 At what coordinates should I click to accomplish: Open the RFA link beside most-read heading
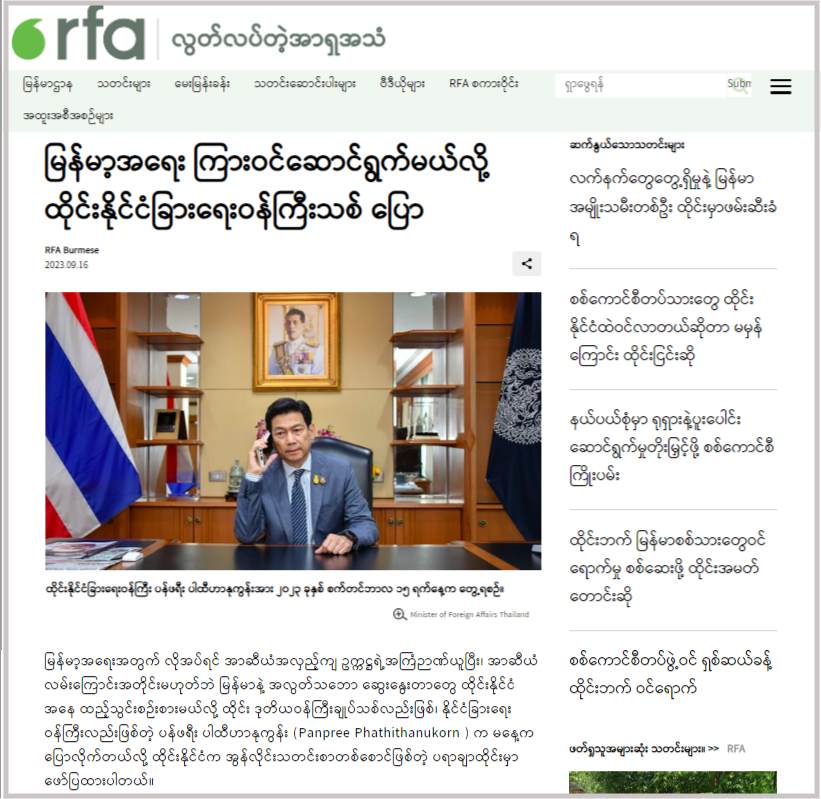[736, 747]
